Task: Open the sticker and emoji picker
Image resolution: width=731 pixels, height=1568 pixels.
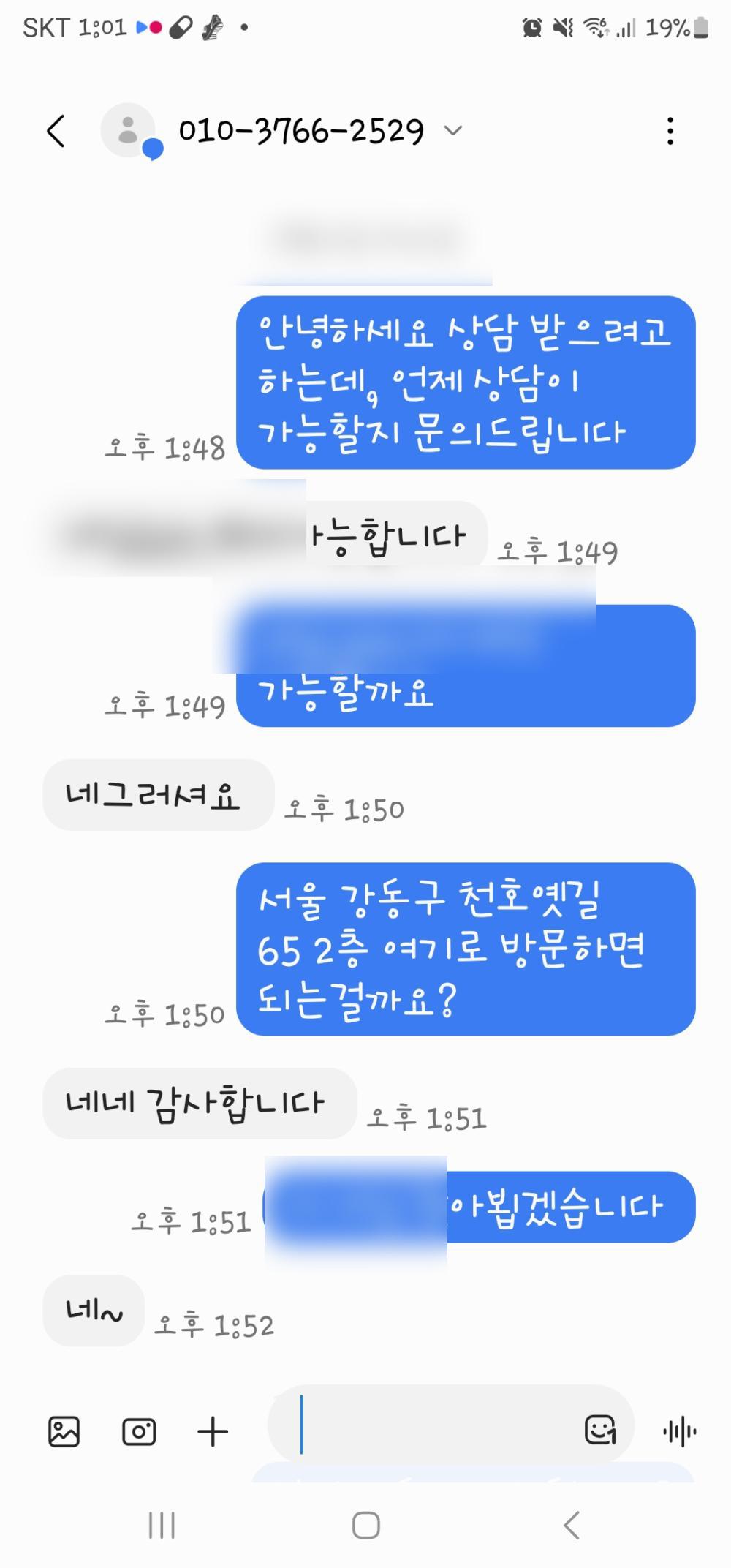Action: coord(600,1430)
